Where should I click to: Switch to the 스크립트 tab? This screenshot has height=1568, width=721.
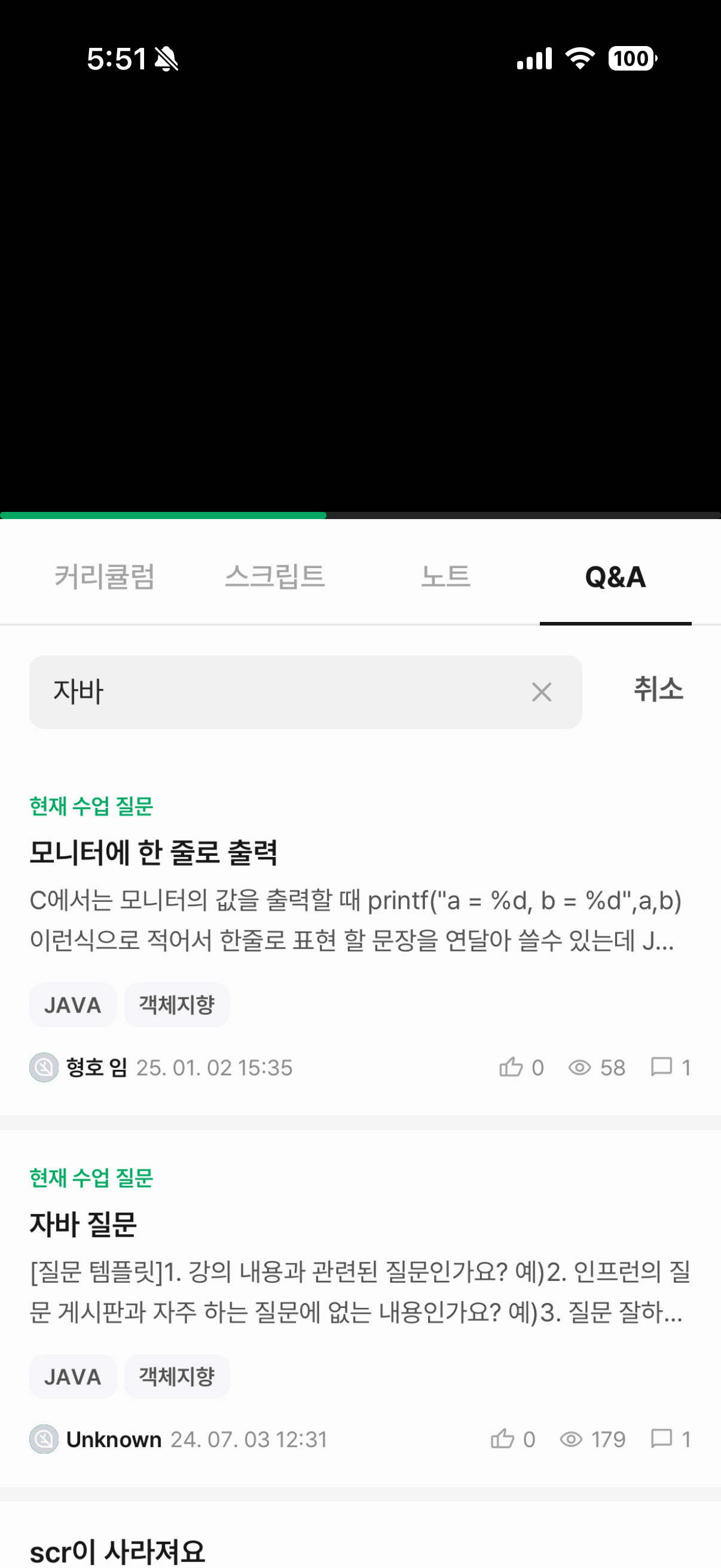(274, 576)
